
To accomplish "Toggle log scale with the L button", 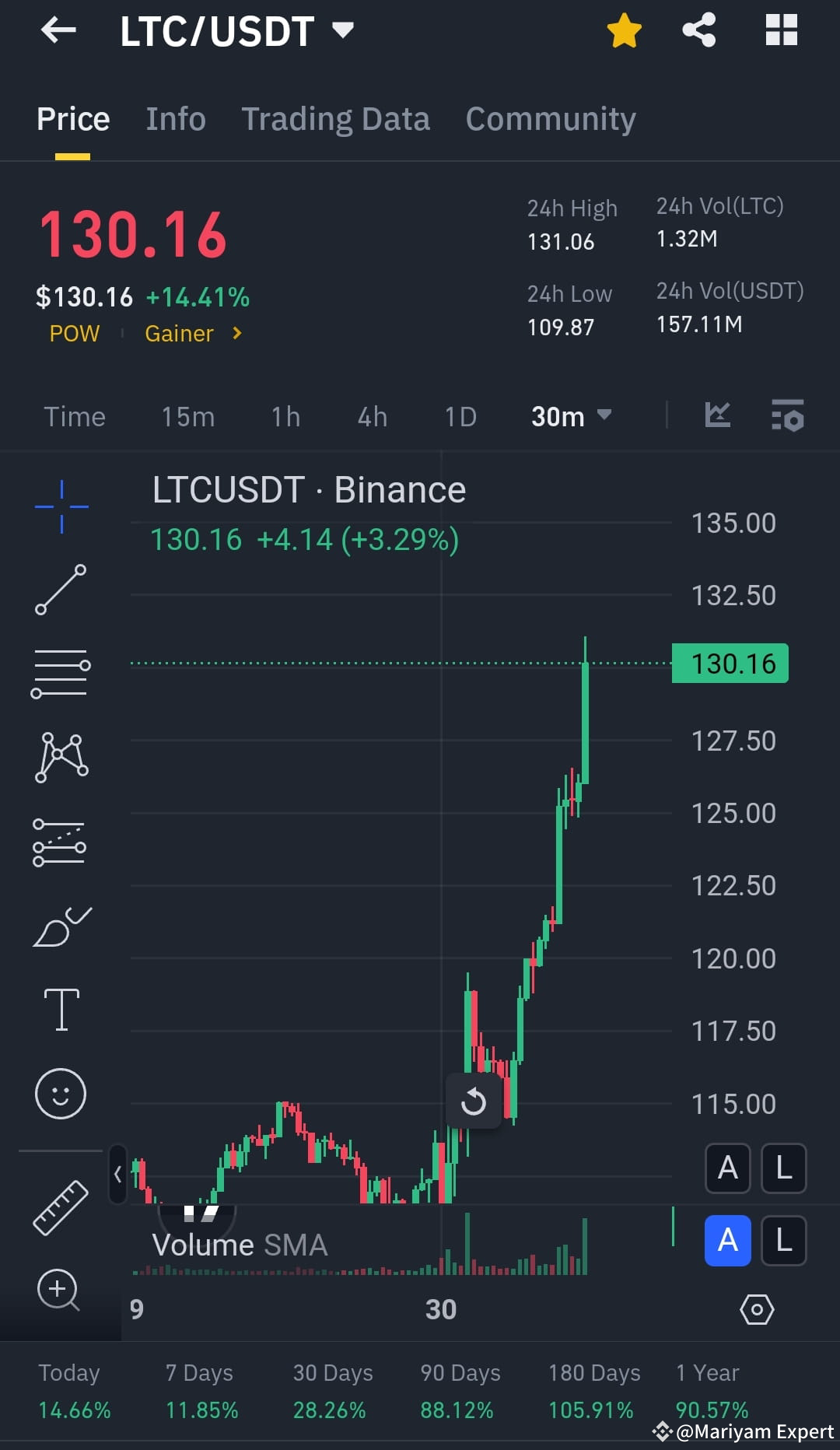I will (x=783, y=1168).
